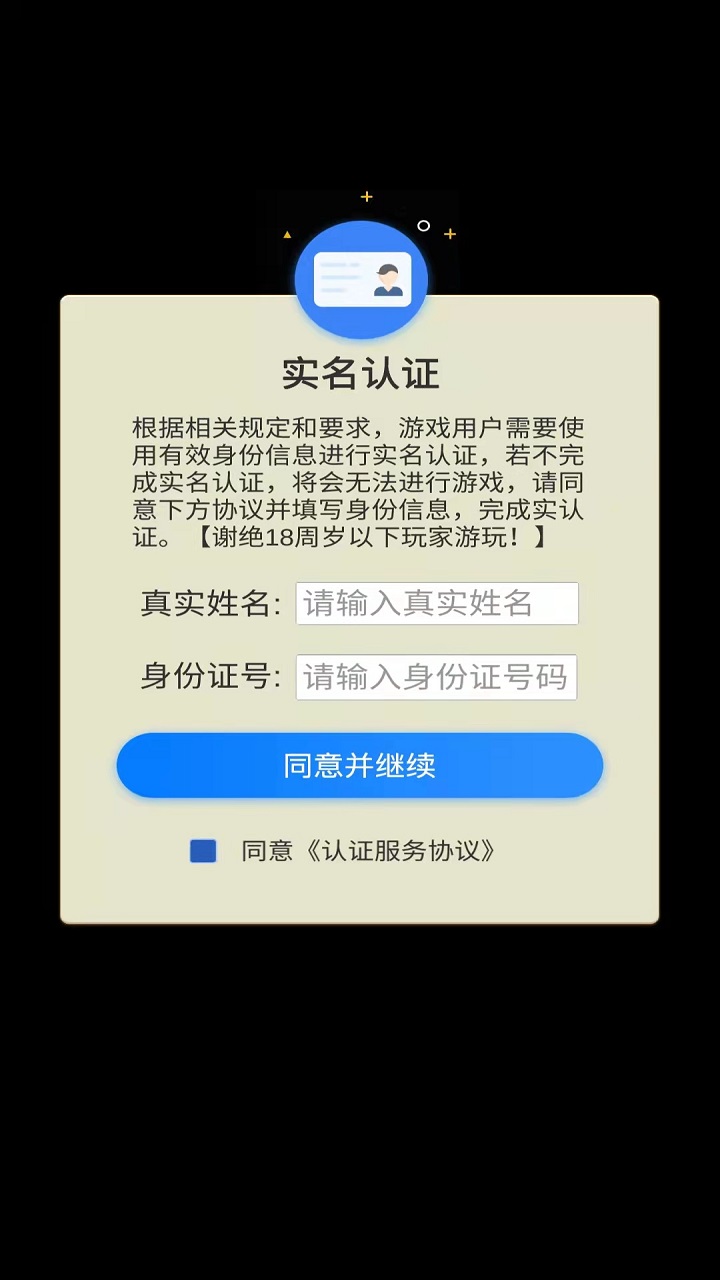Image resolution: width=720 pixels, height=1280 pixels.
Task: Click the plus star decoration near the top icon
Action: [x=366, y=197]
